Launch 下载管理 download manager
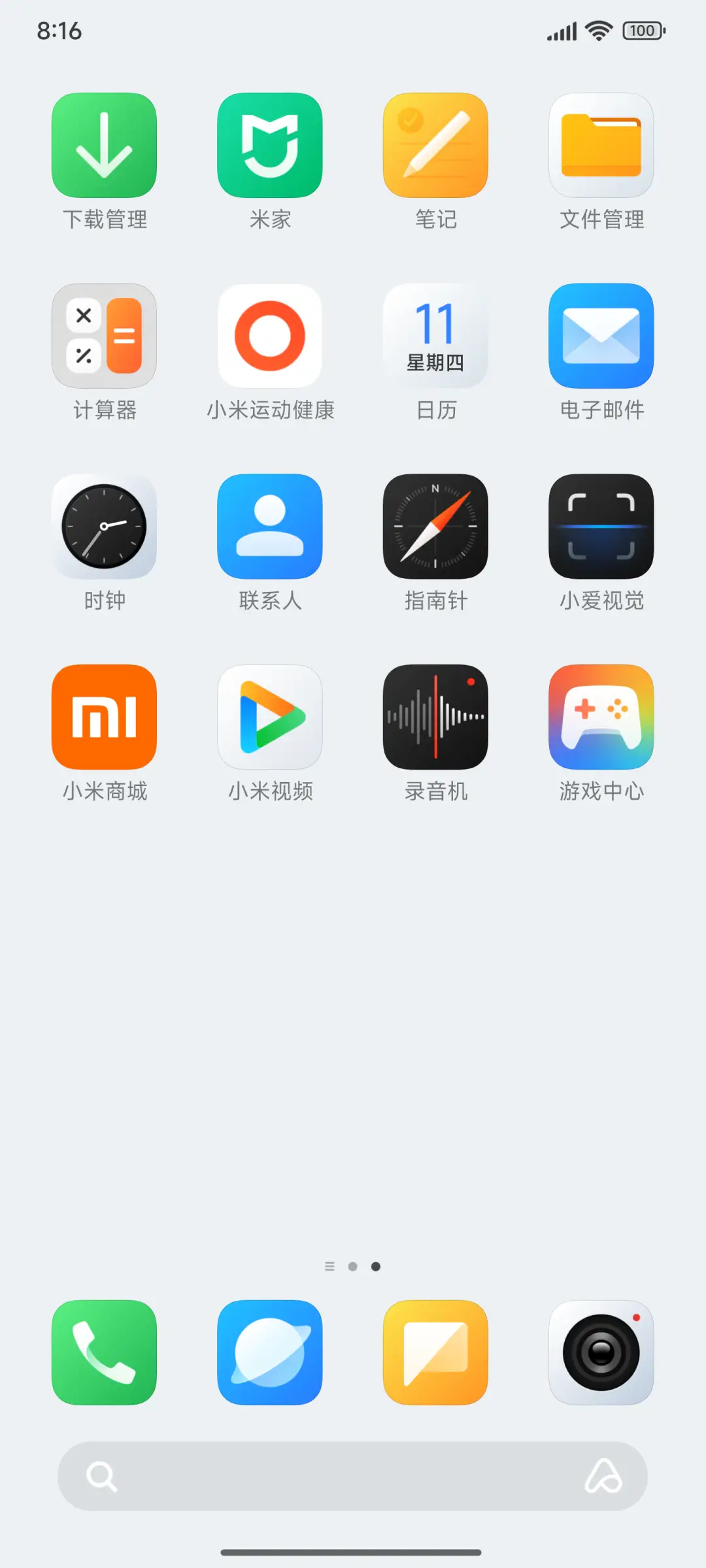Viewport: 706px width, 1568px height. (x=104, y=145)
